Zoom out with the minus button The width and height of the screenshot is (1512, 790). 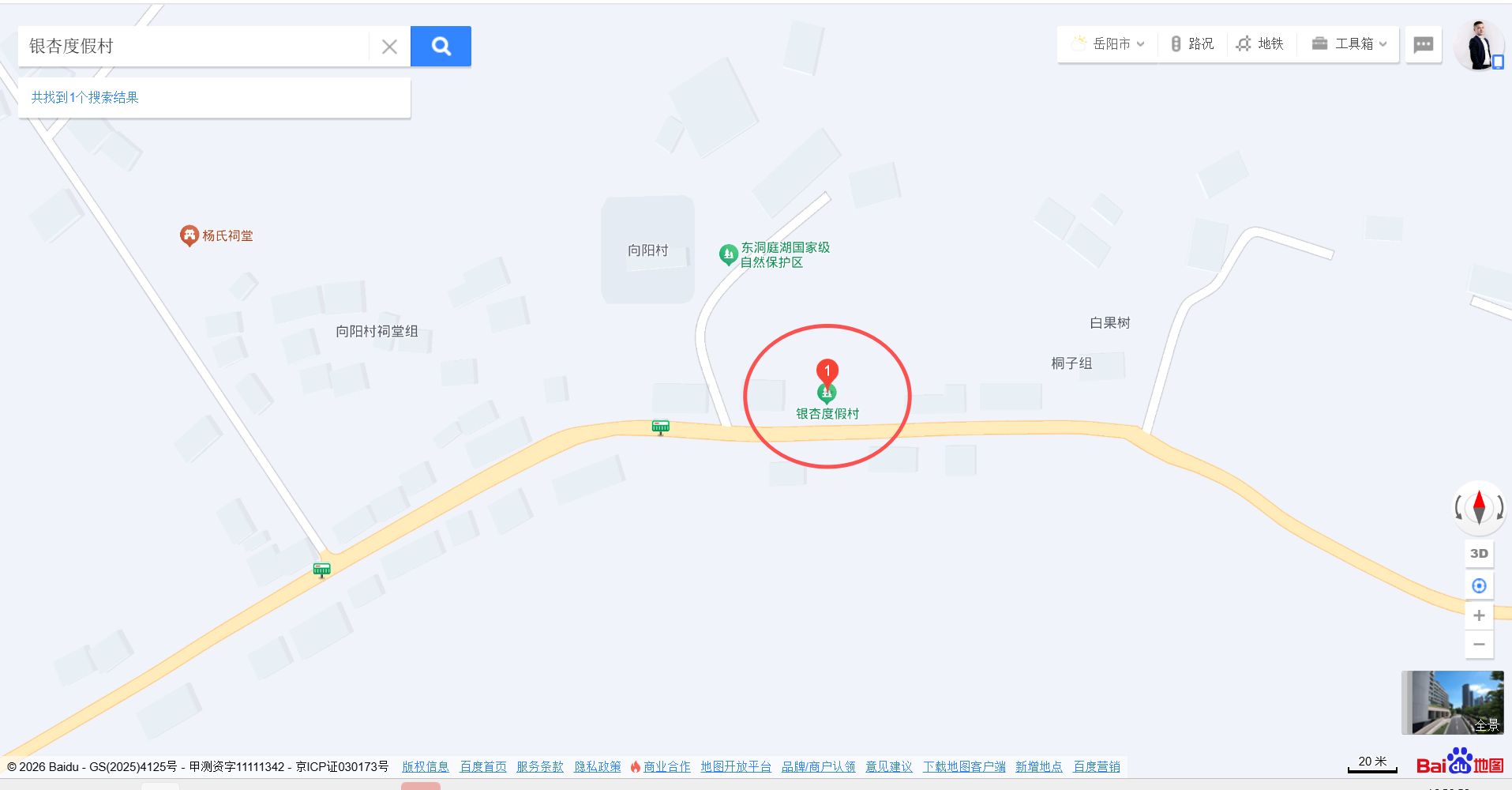(1479, 645)
